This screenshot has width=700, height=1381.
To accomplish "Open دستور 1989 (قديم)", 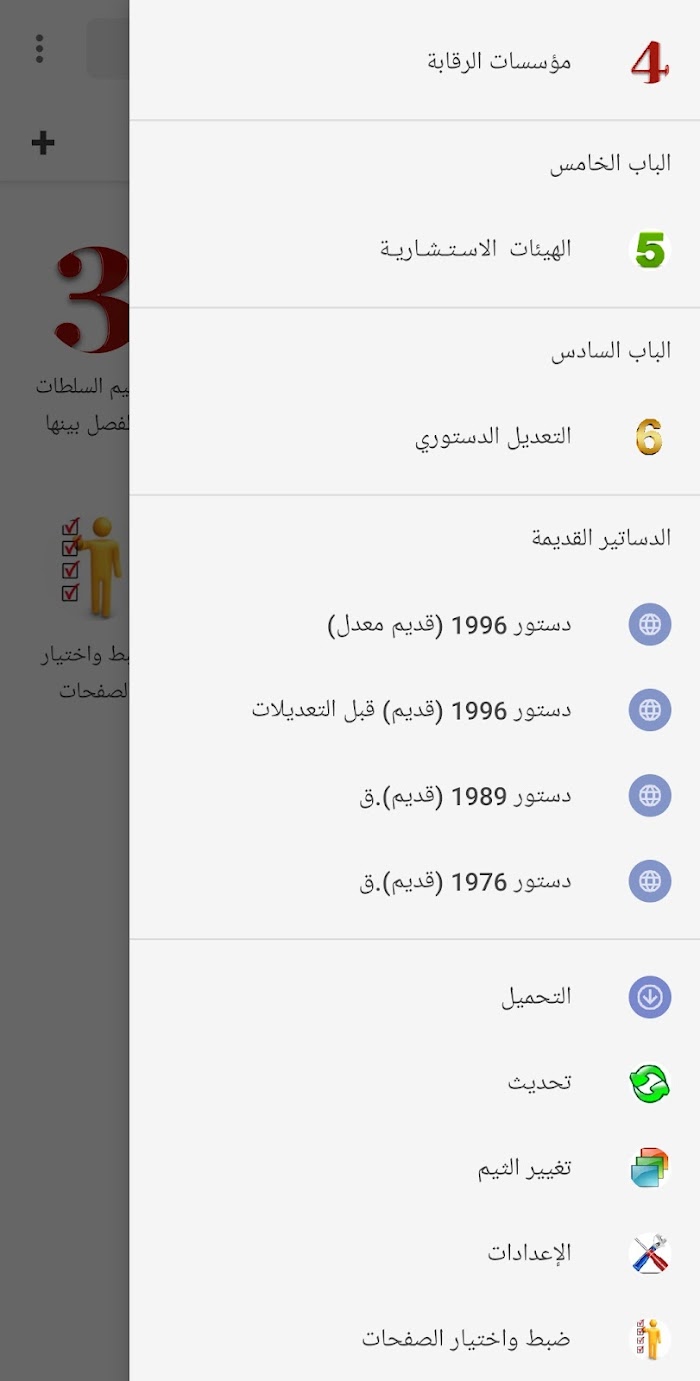I will tap(415, 797).
